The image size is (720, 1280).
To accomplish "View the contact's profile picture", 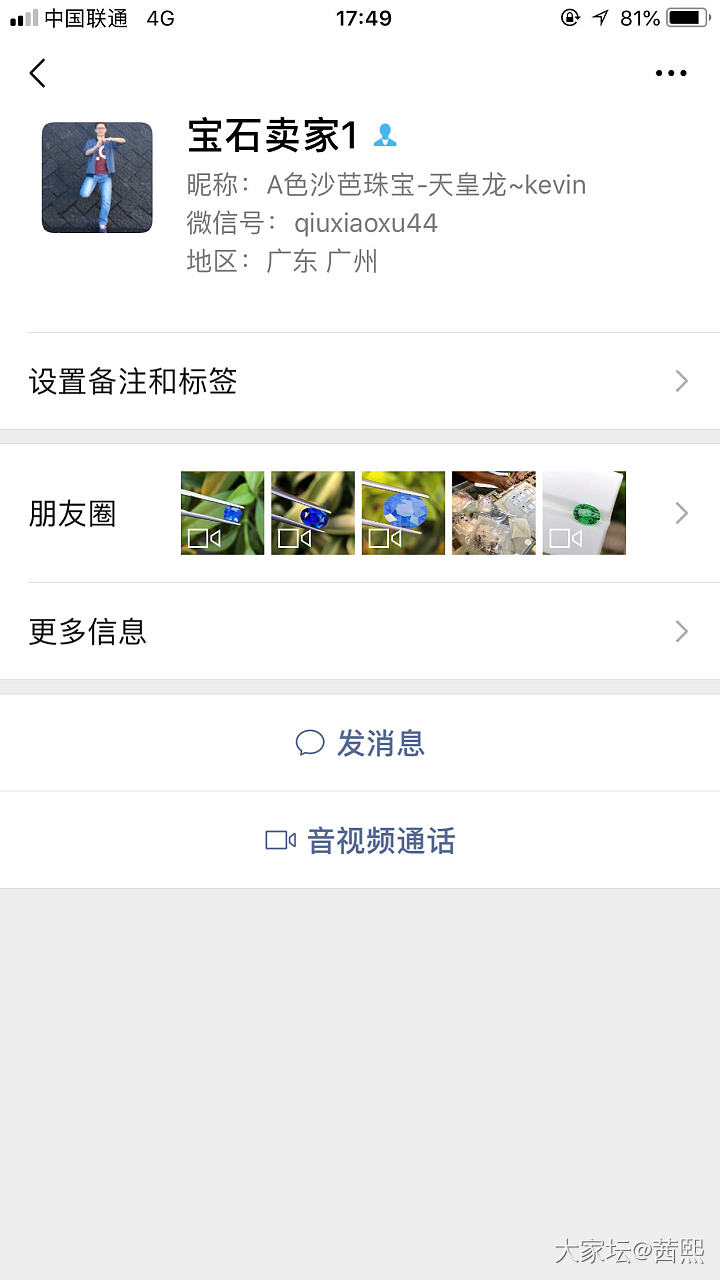I will point(97,178).
